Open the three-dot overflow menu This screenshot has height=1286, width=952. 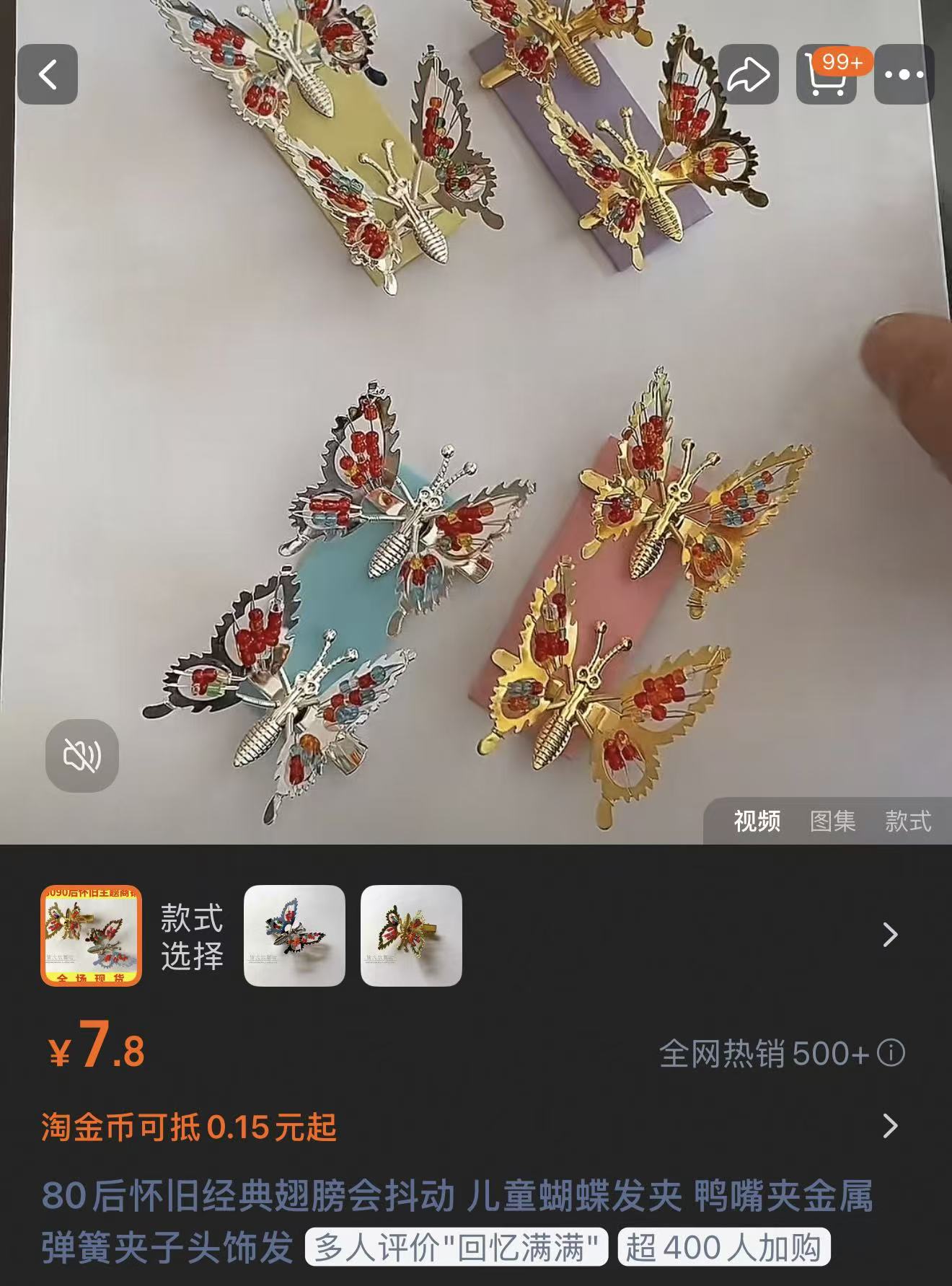(x=904, y=74)
